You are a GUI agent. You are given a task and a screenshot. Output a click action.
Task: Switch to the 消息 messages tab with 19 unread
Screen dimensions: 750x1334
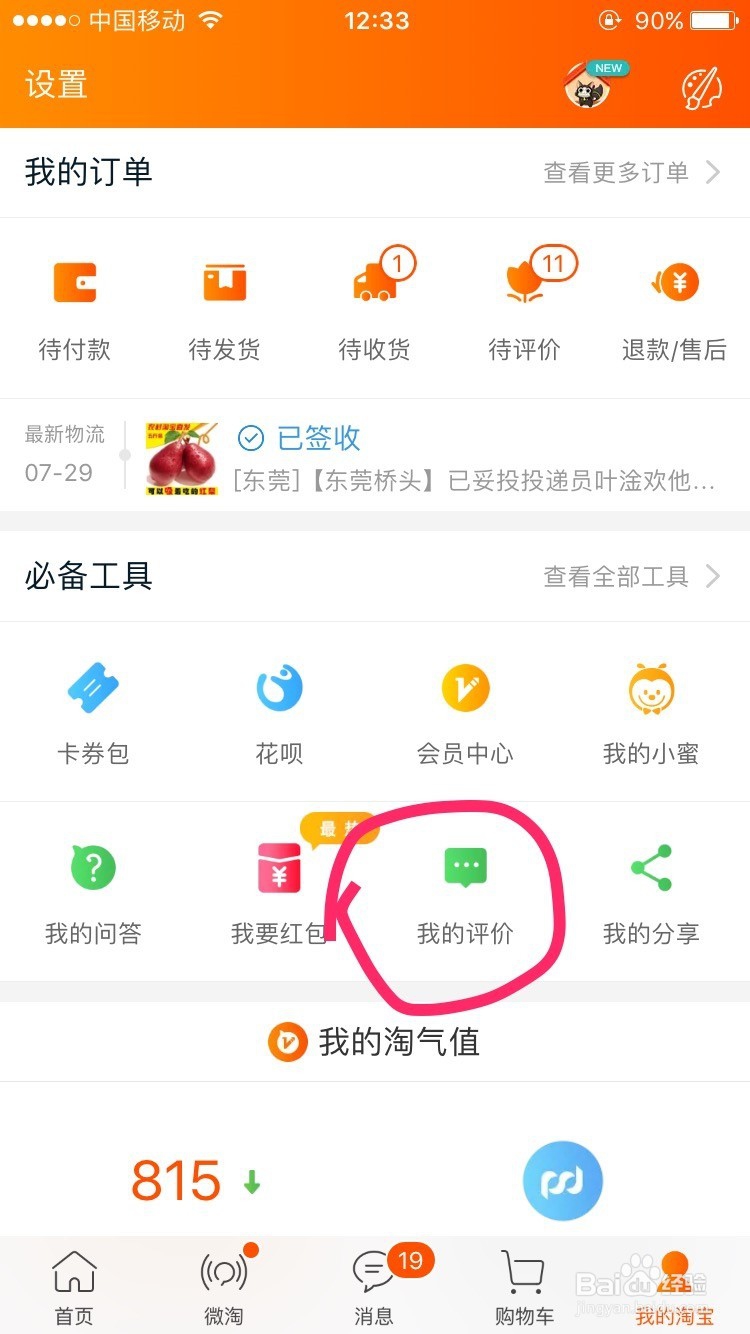coord(372,1285)
